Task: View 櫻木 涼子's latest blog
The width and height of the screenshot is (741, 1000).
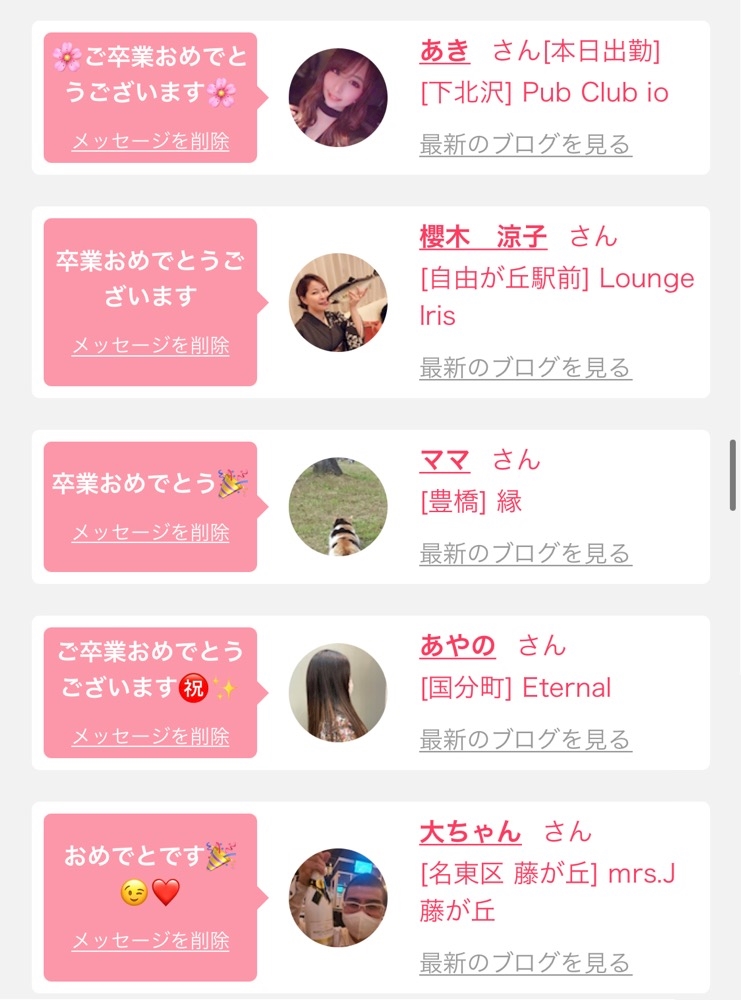Action: (x=525, y=368)
